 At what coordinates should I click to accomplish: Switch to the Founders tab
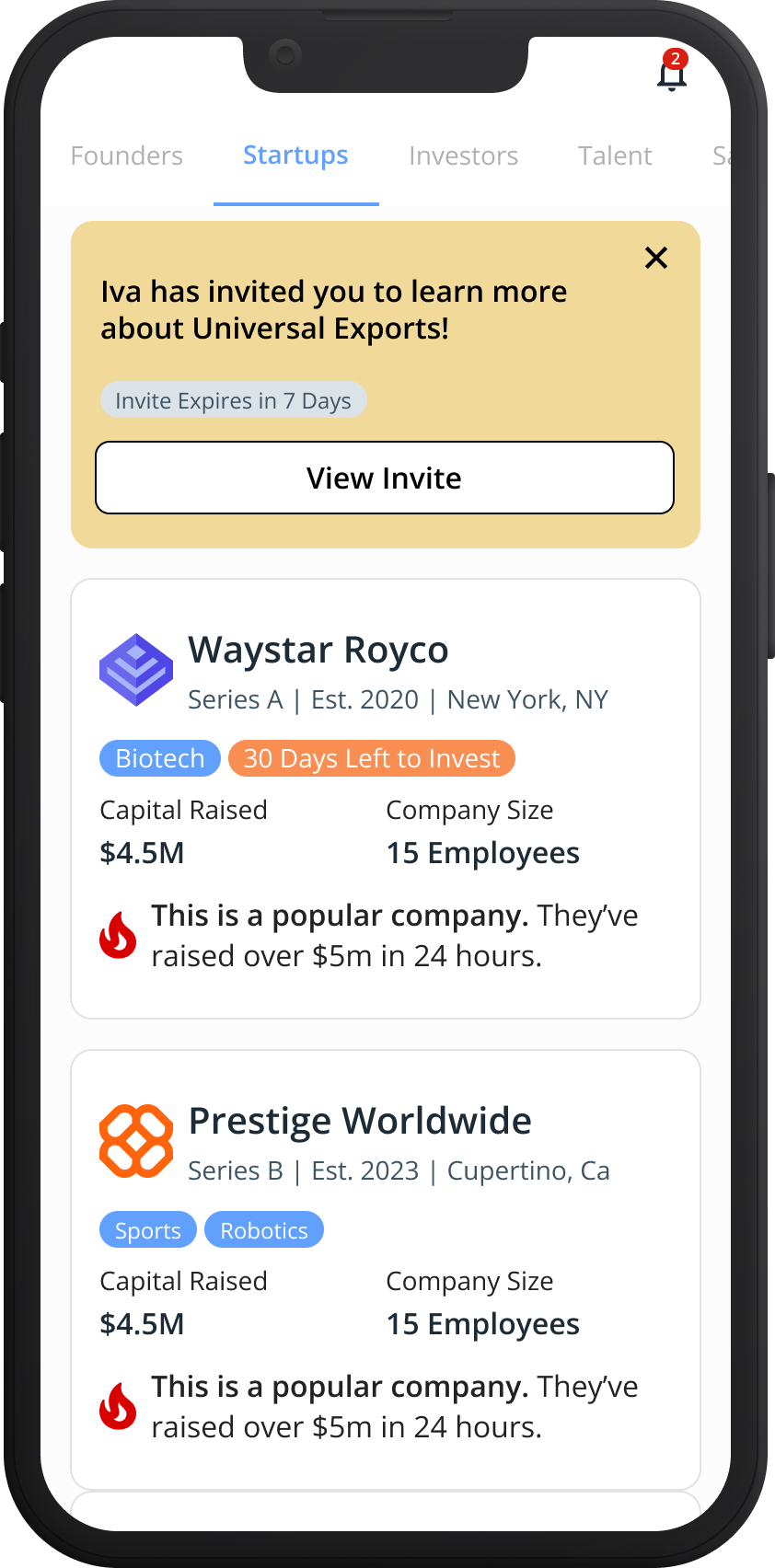click(x=127, y=156)
